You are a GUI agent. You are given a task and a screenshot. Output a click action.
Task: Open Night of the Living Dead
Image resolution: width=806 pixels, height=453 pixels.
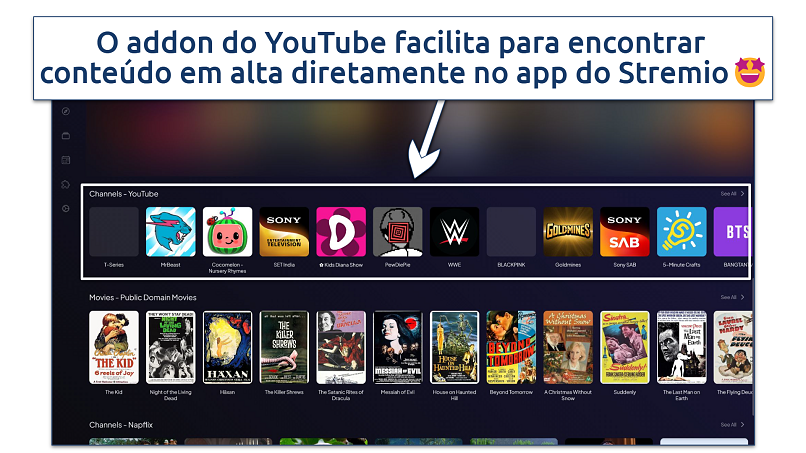click(x=170, y=347)
